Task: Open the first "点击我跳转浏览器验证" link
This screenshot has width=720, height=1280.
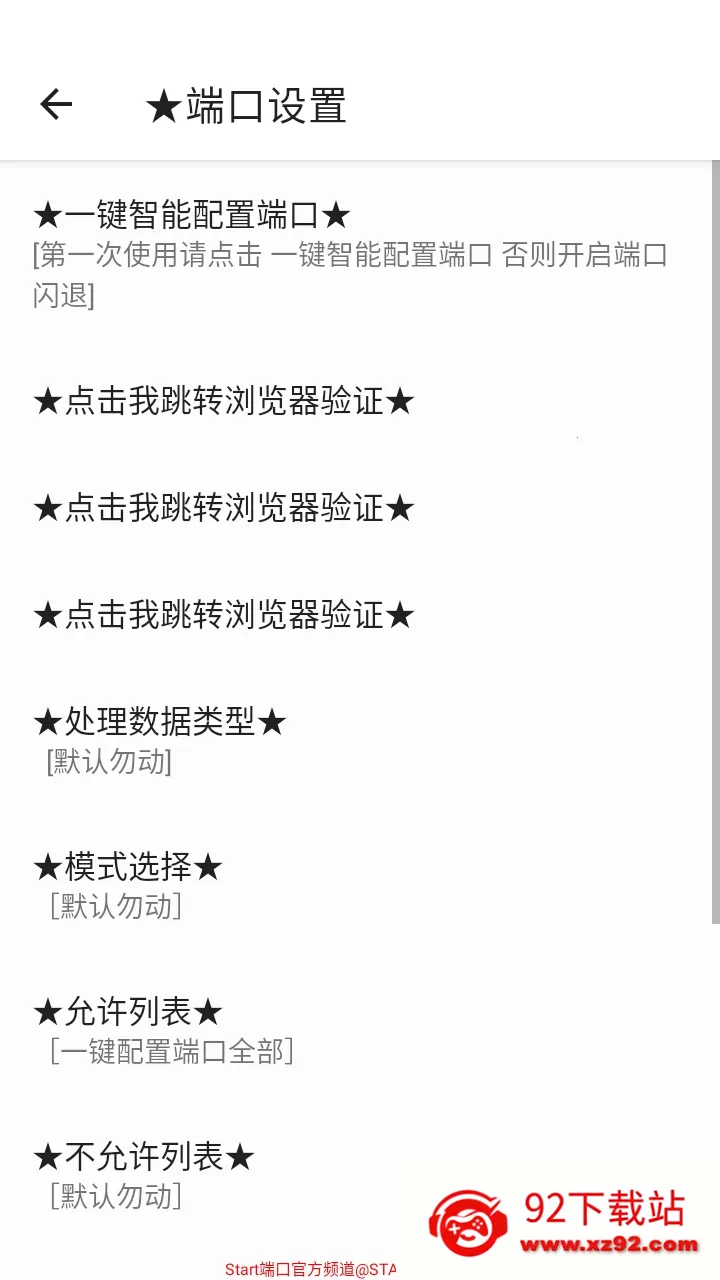Action: pyautogui.click(x=224, y=401)
